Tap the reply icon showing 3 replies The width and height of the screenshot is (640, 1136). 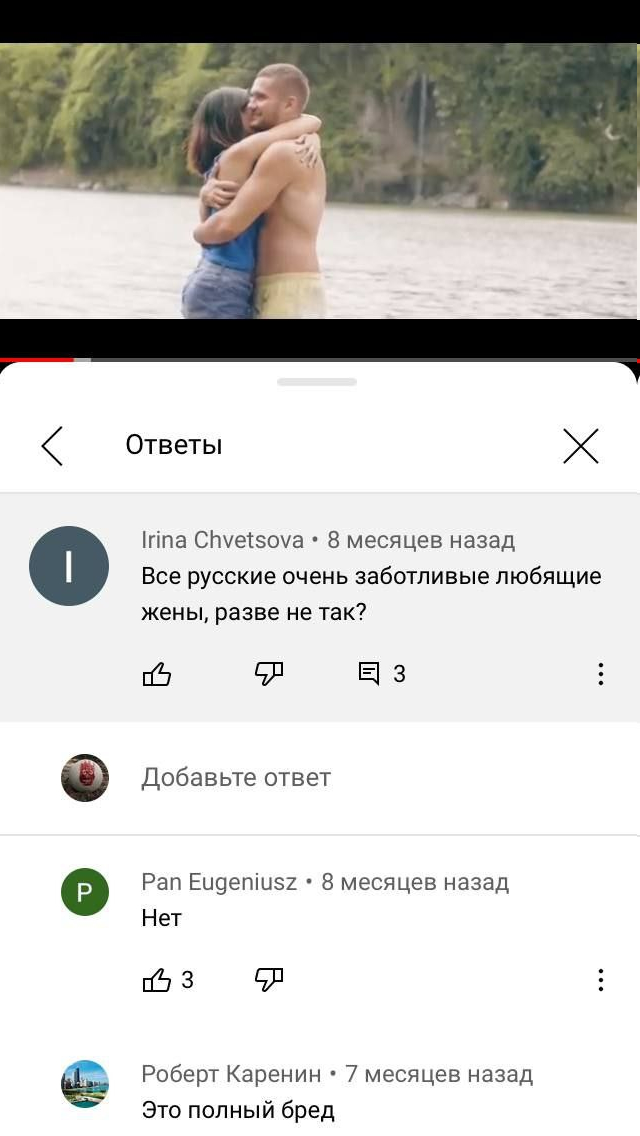[x=370, y=674]
